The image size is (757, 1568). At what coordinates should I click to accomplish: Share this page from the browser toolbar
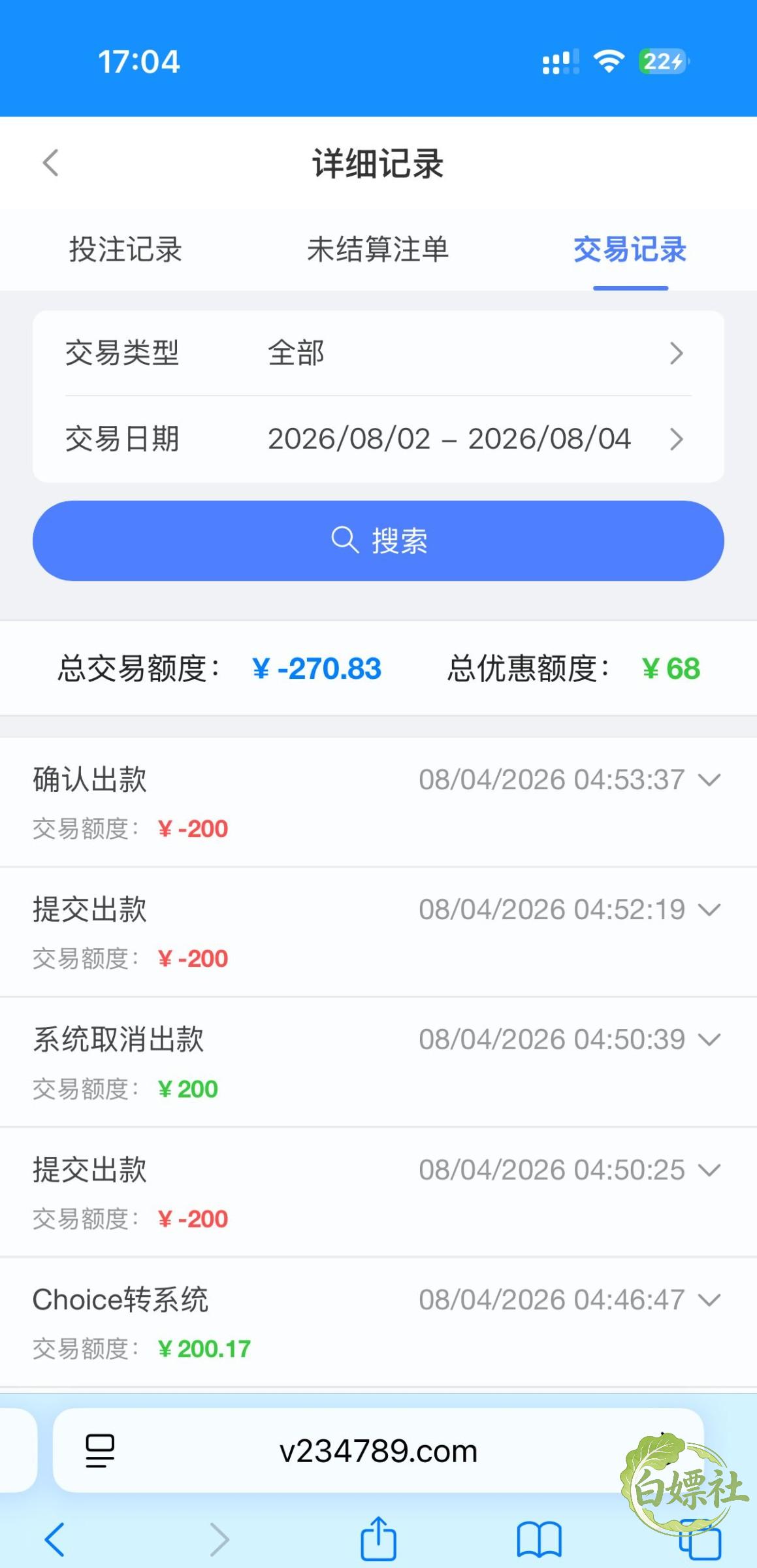coord(378,1539)
